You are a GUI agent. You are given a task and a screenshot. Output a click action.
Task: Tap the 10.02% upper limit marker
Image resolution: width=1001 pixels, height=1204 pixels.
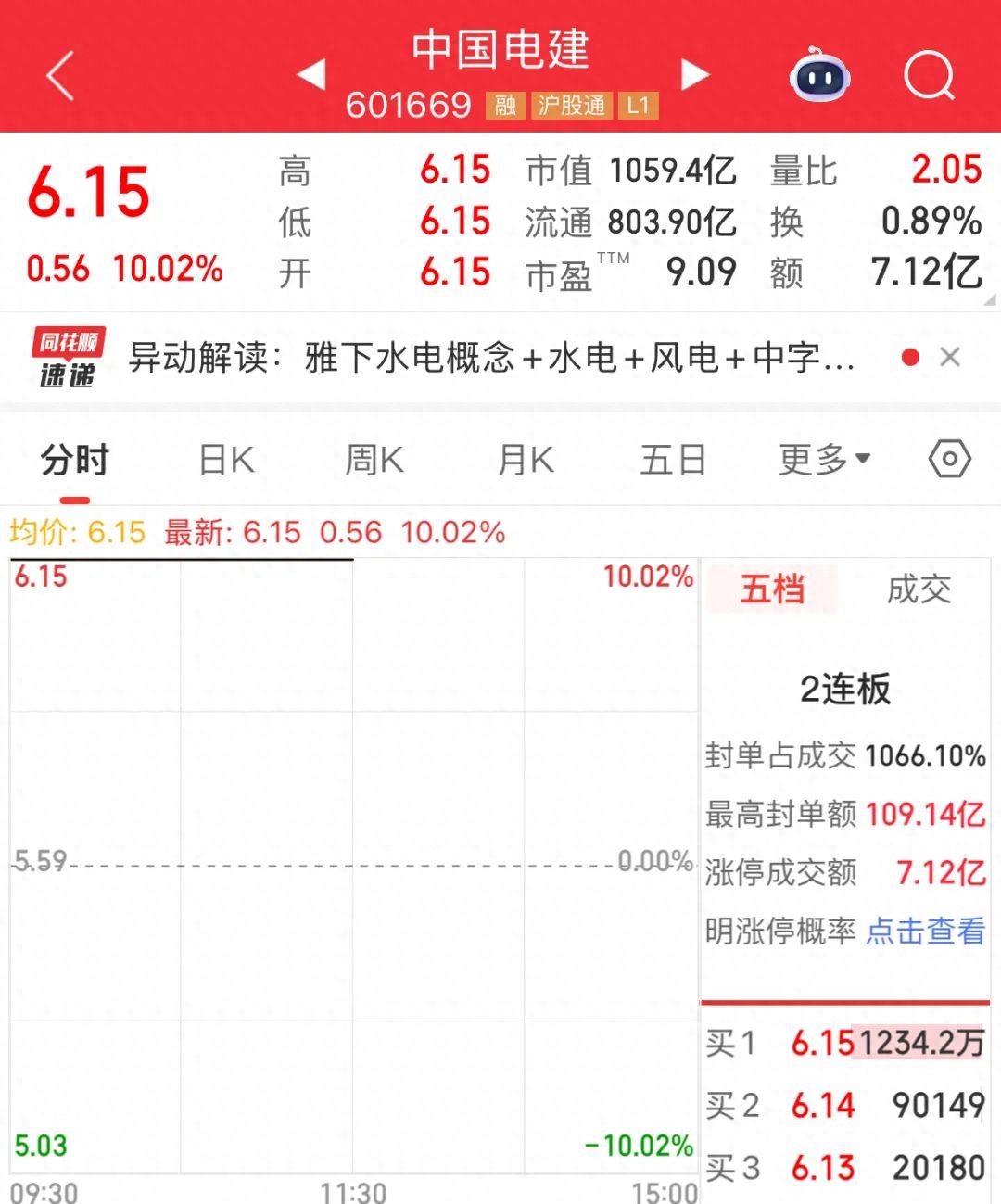(647, 577)
